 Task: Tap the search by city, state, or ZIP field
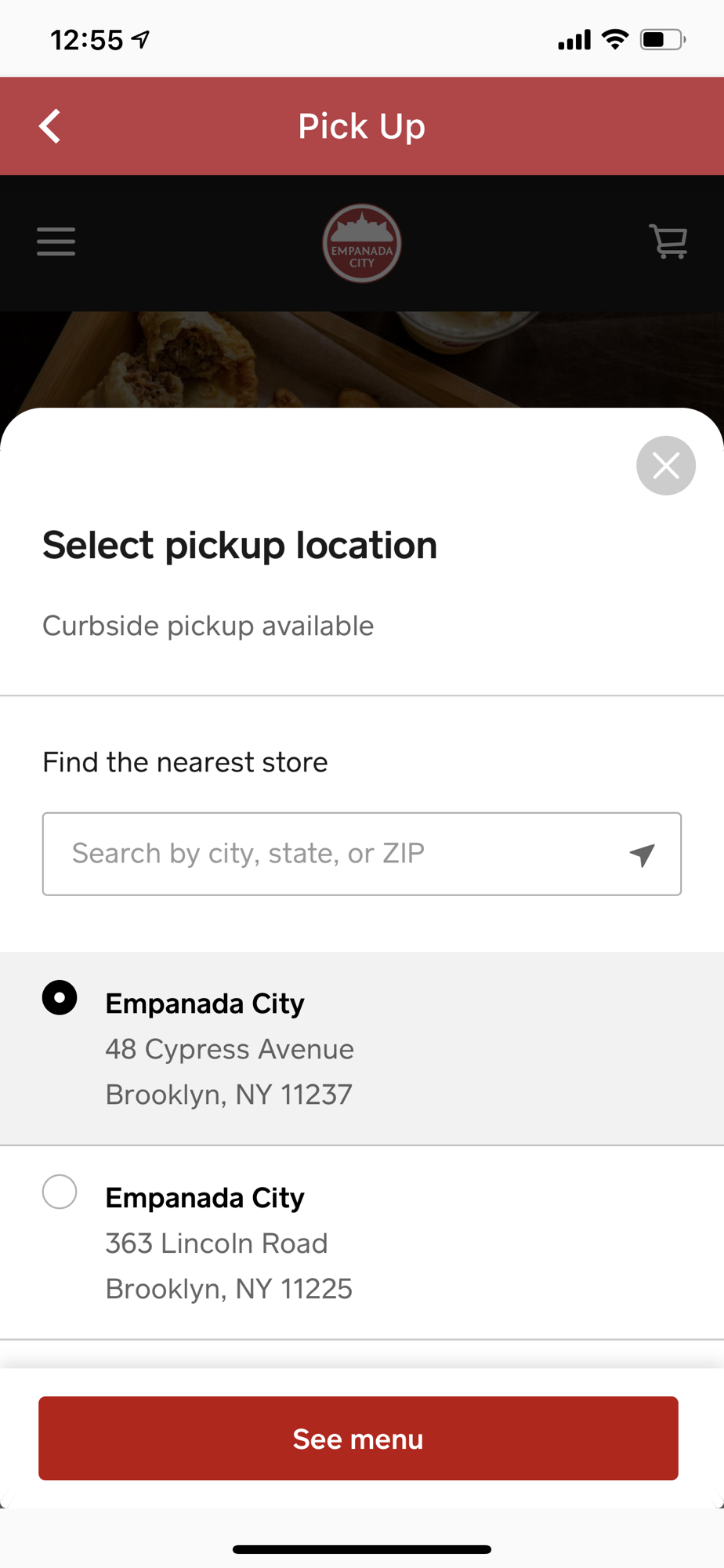362,854
